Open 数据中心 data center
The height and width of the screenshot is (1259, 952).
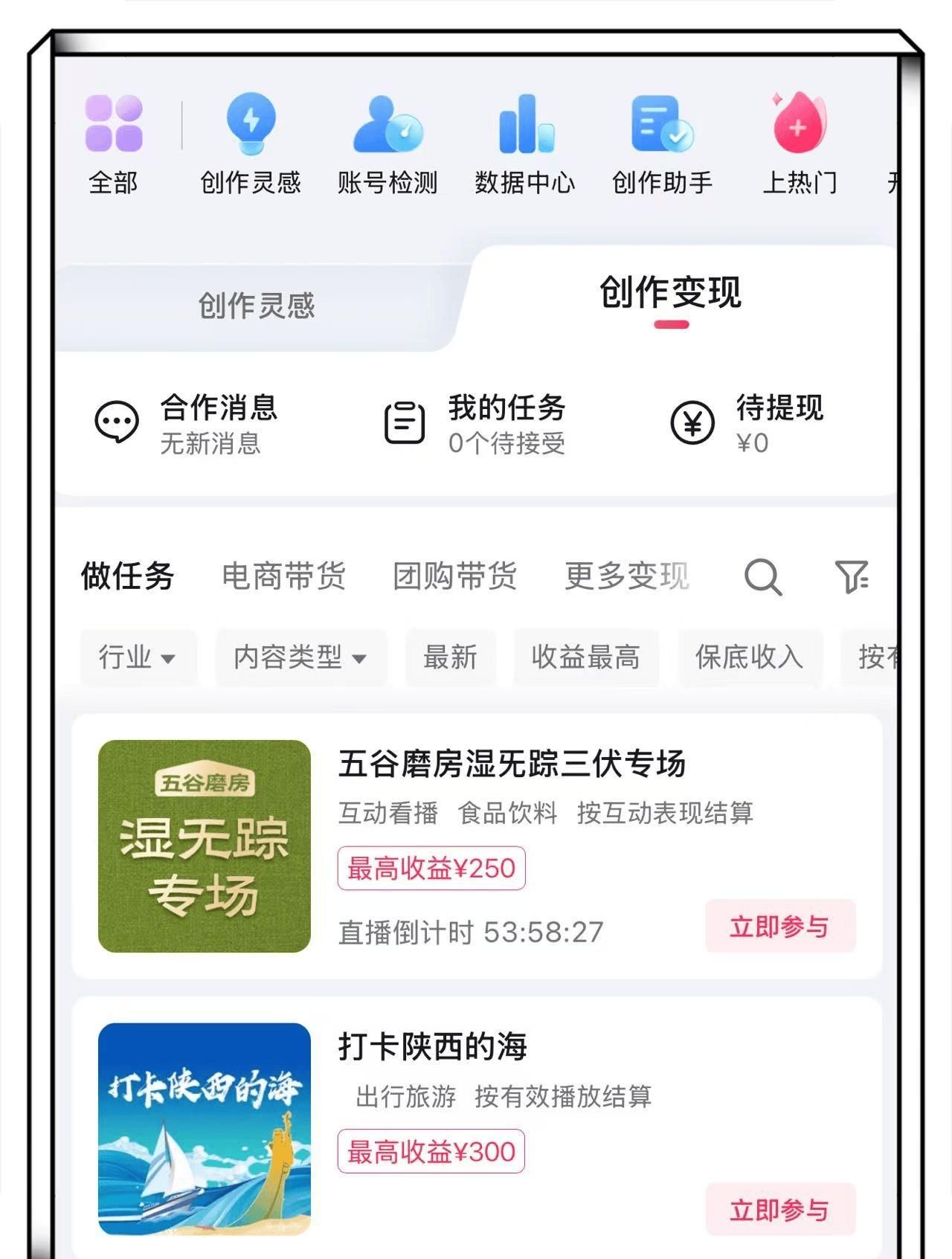[525, 143]
